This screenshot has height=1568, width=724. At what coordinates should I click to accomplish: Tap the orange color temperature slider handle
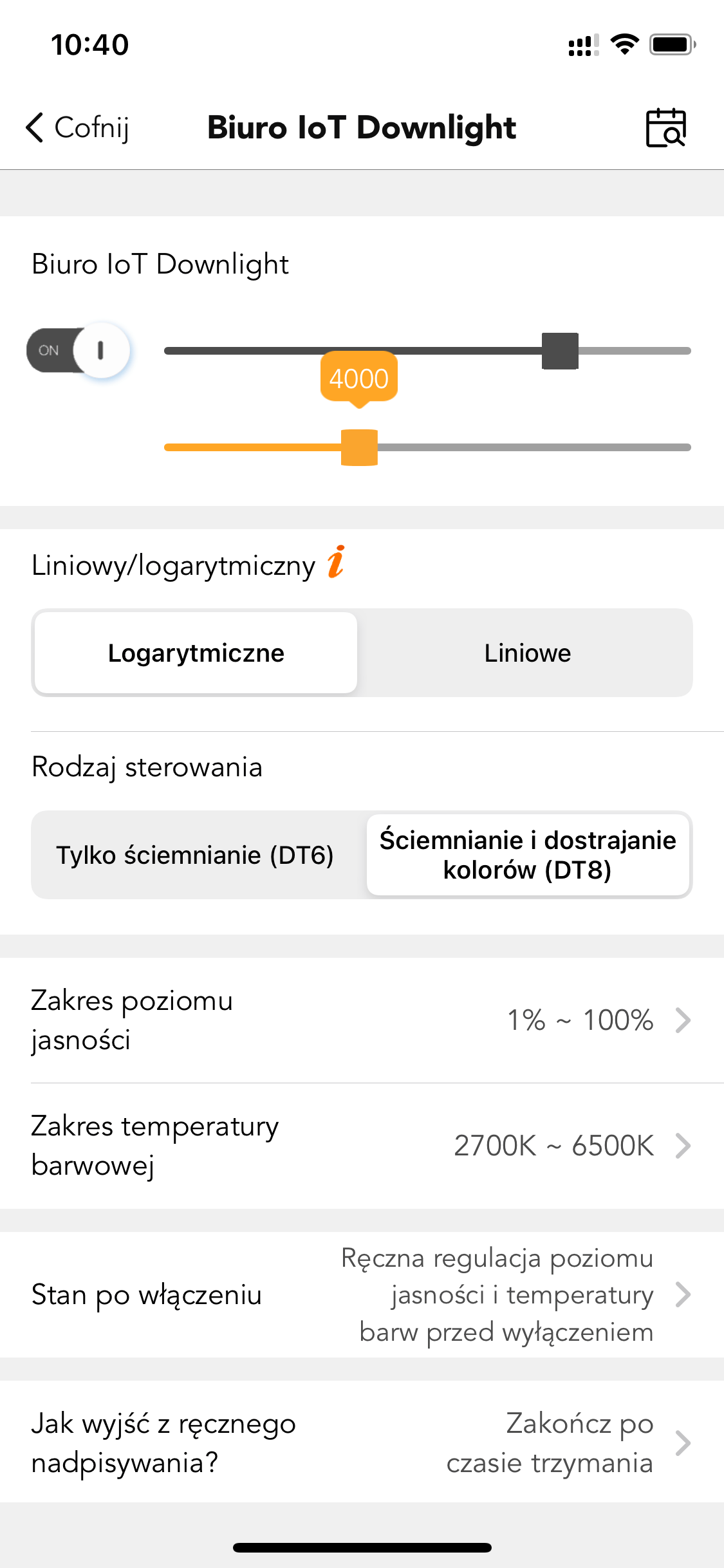click(x=359, y=447)
